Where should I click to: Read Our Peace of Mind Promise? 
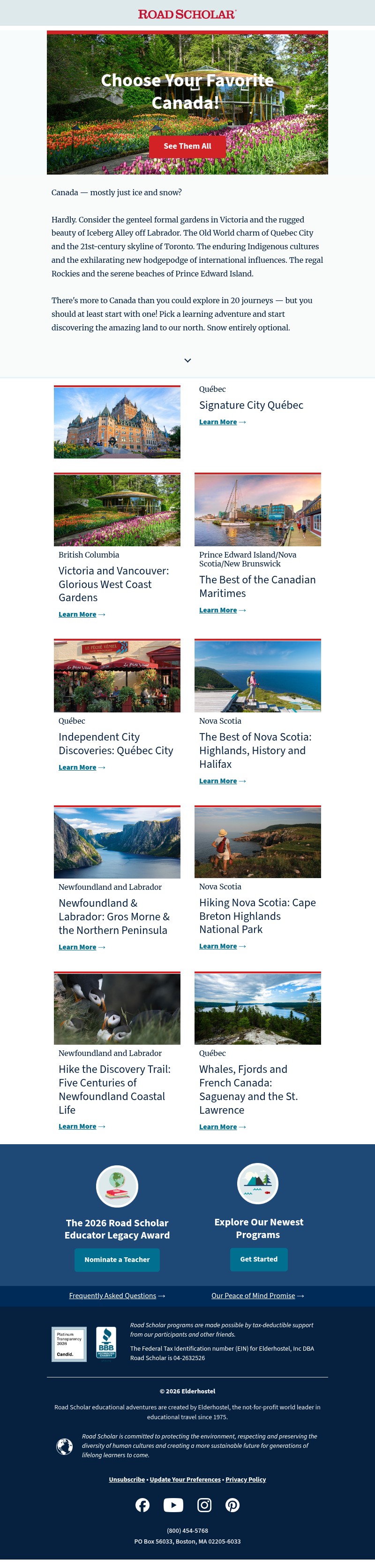254,1295
